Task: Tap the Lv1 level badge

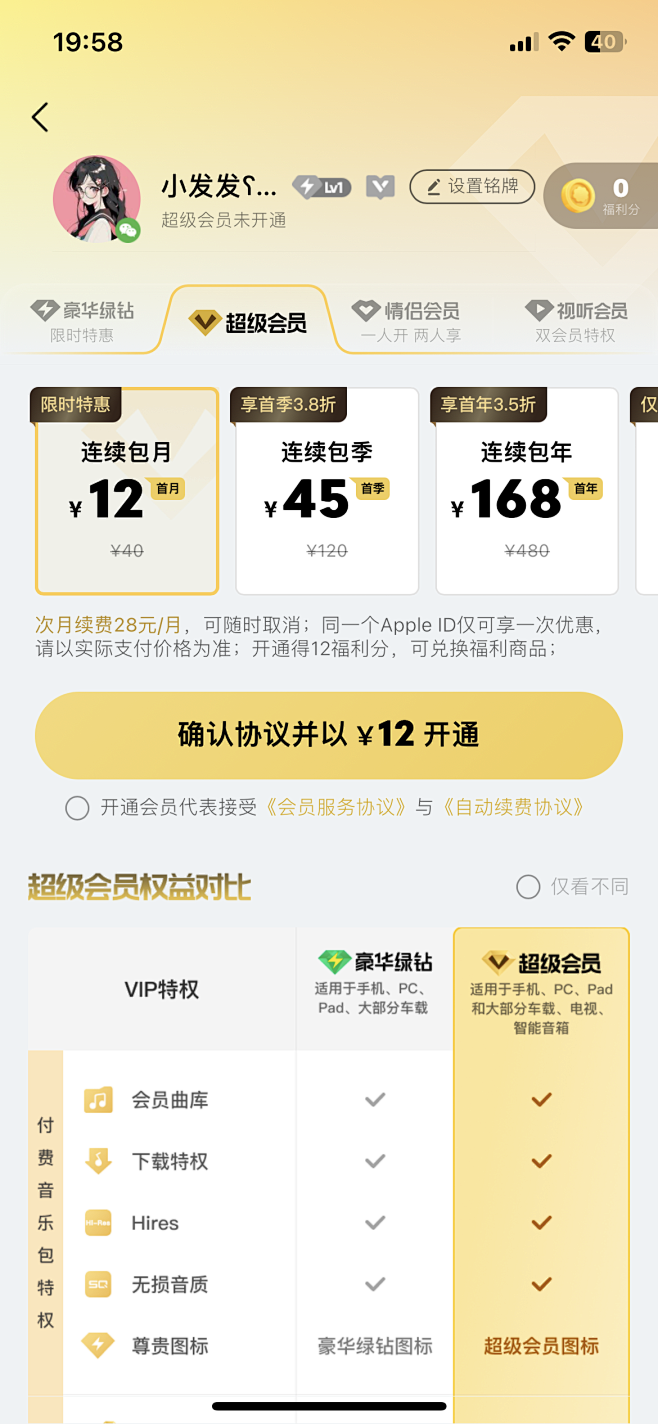Action: tap(322, 187)
